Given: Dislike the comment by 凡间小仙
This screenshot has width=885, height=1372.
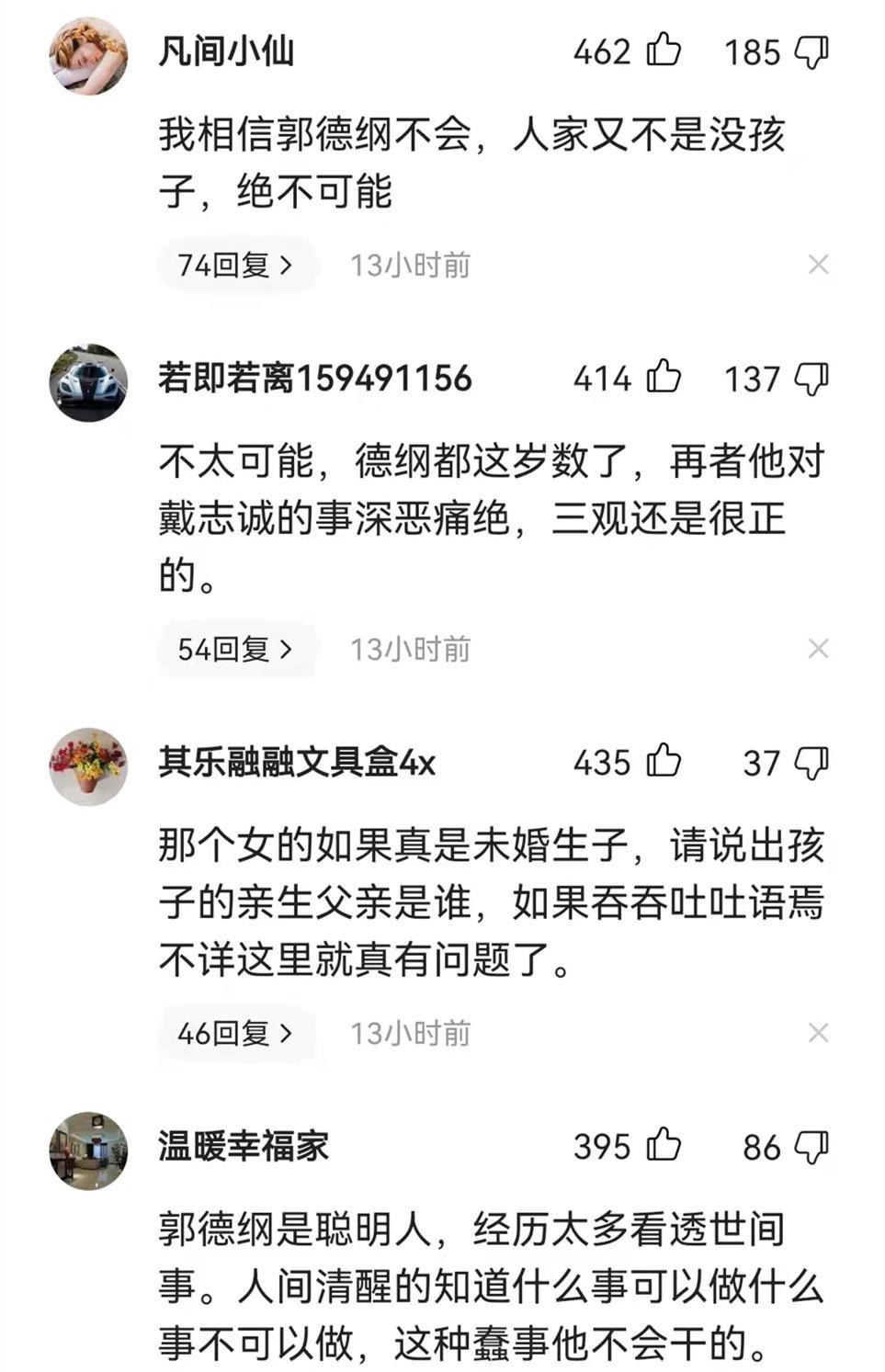Looking at the screenshot, I should 811,52.
